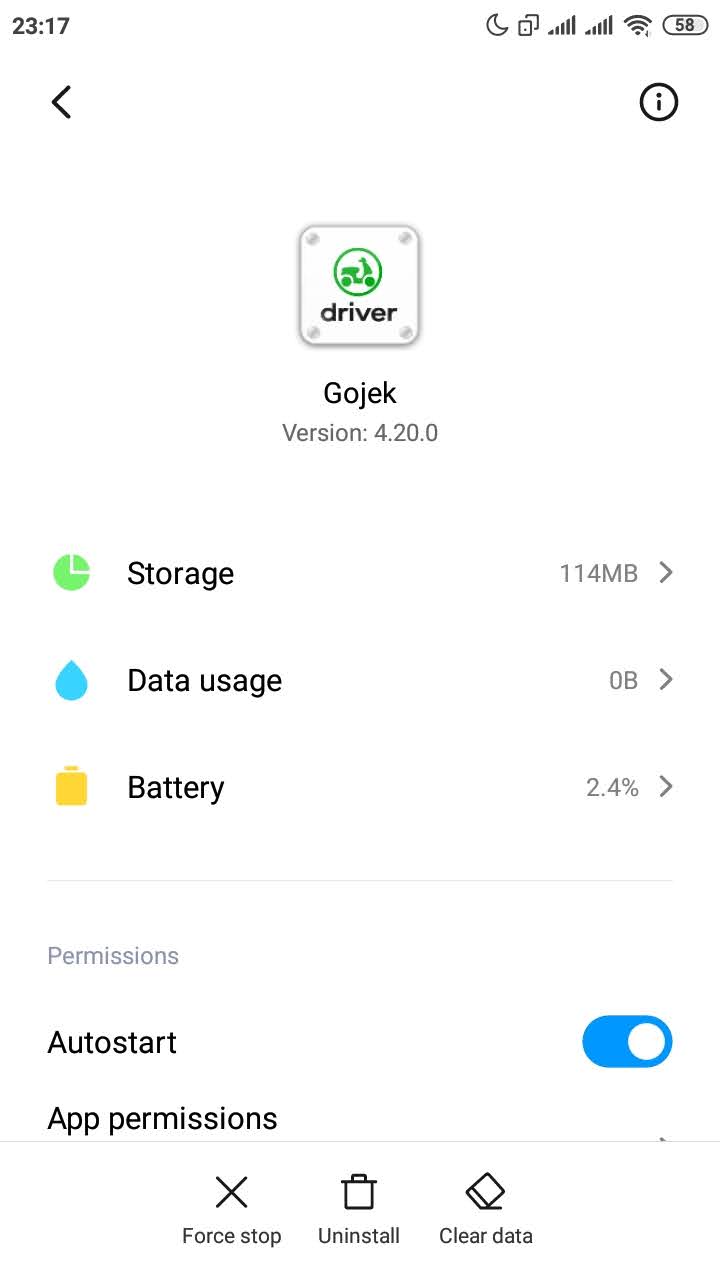
Task: Tap the do not disturb moon icon
Action: coord(497,24)
